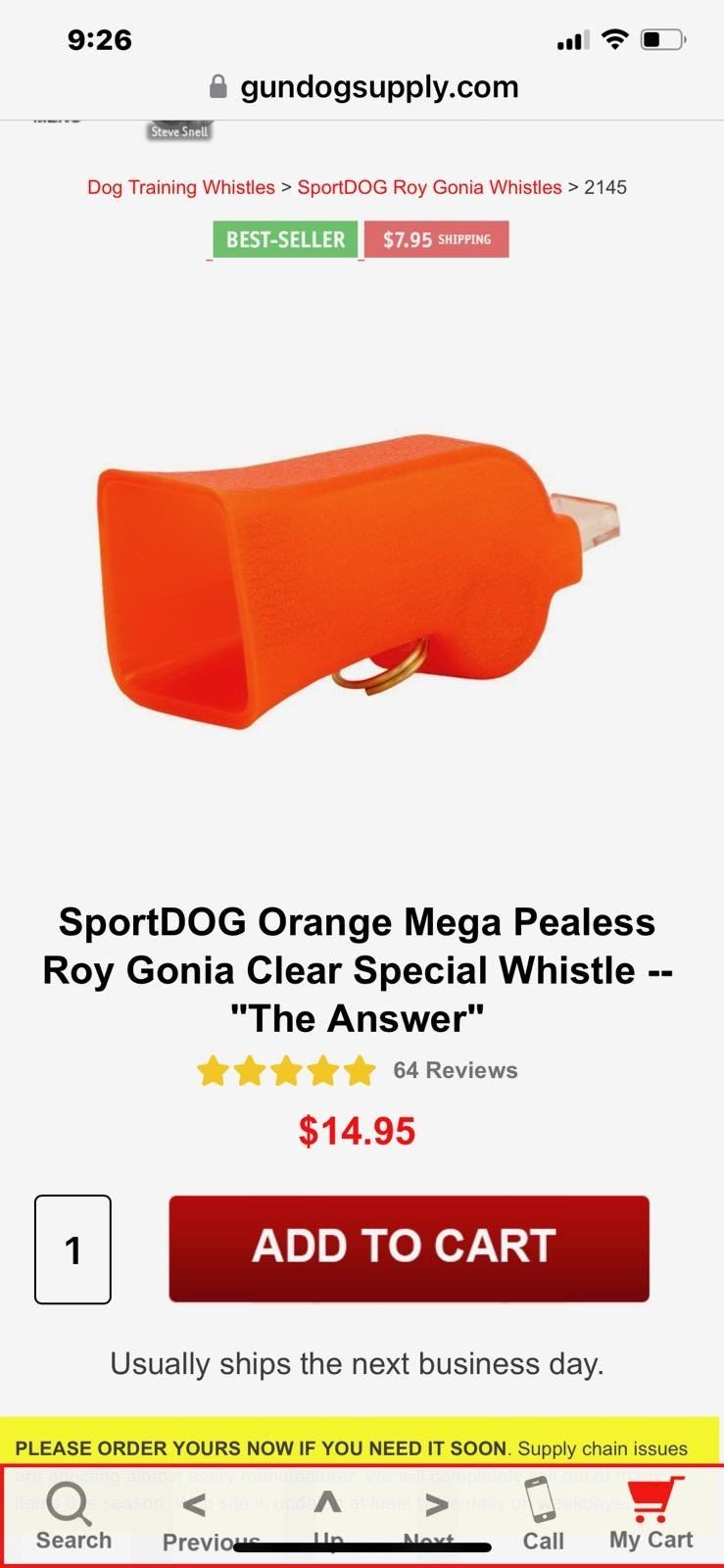Open Search in the bottom toolbar
724x1568 pixels.
[72, 1515]
